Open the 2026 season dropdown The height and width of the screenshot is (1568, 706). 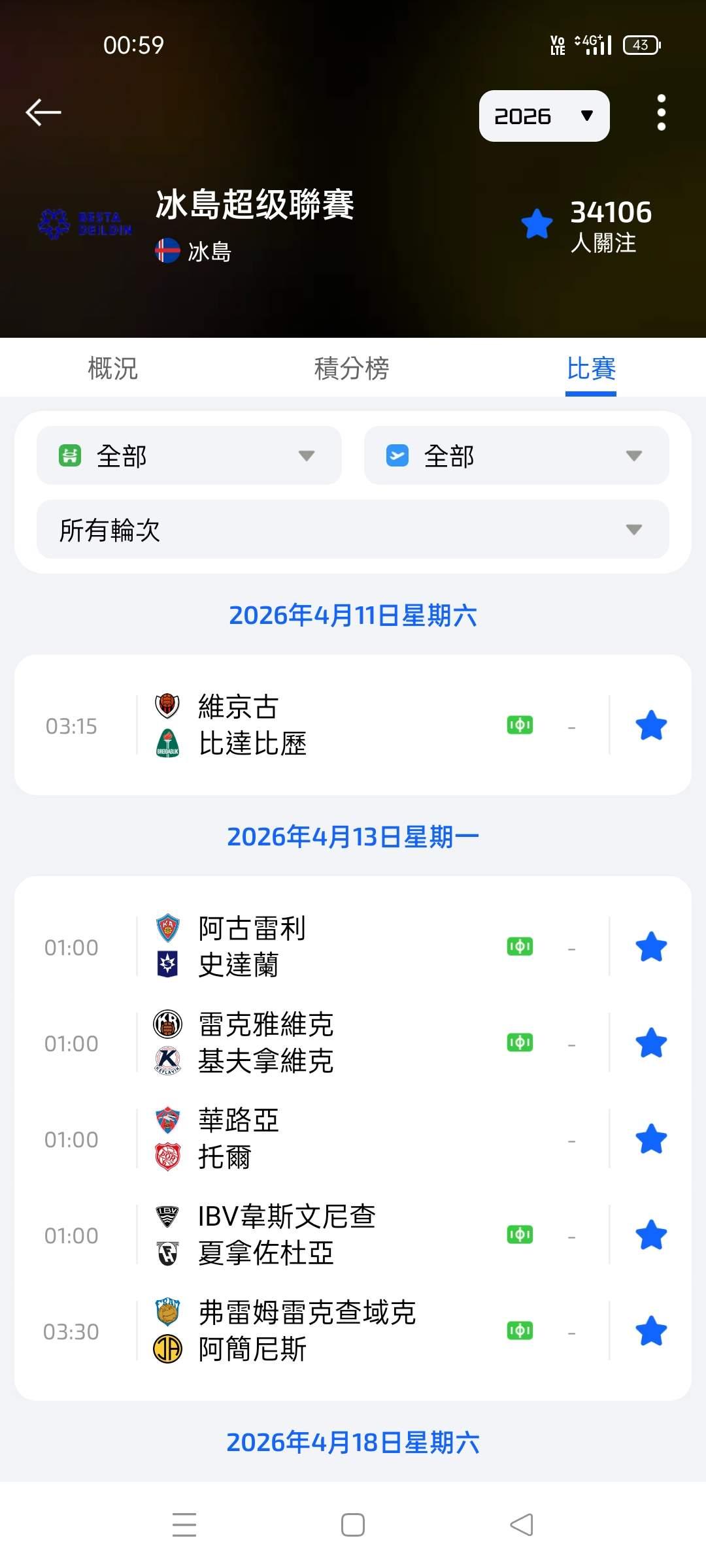544,116
